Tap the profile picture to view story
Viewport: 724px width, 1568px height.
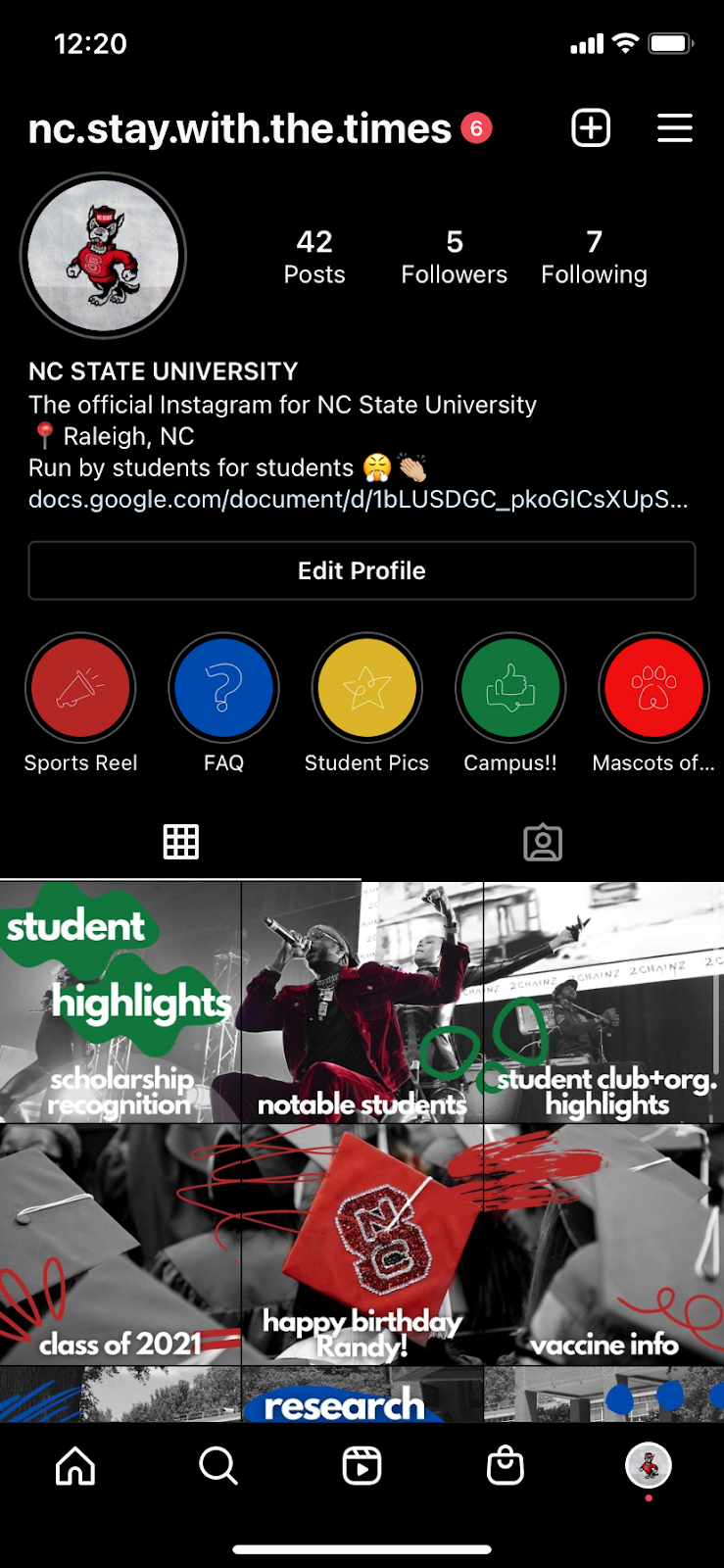point(103,255)
